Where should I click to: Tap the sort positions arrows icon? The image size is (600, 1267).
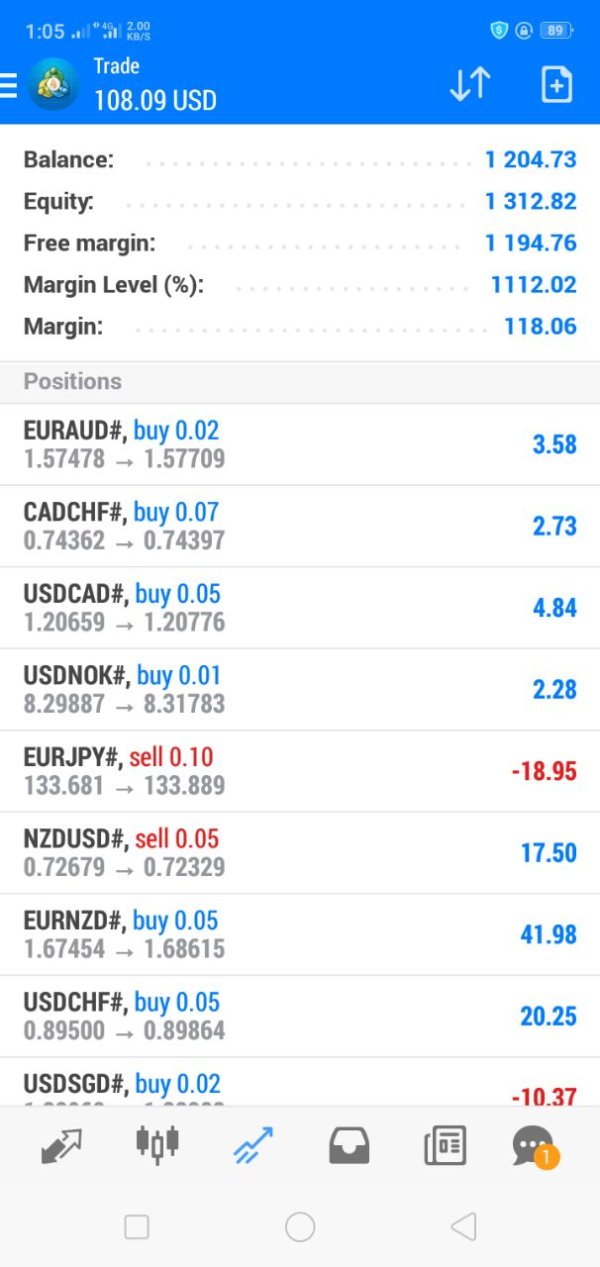coord(469,85)
